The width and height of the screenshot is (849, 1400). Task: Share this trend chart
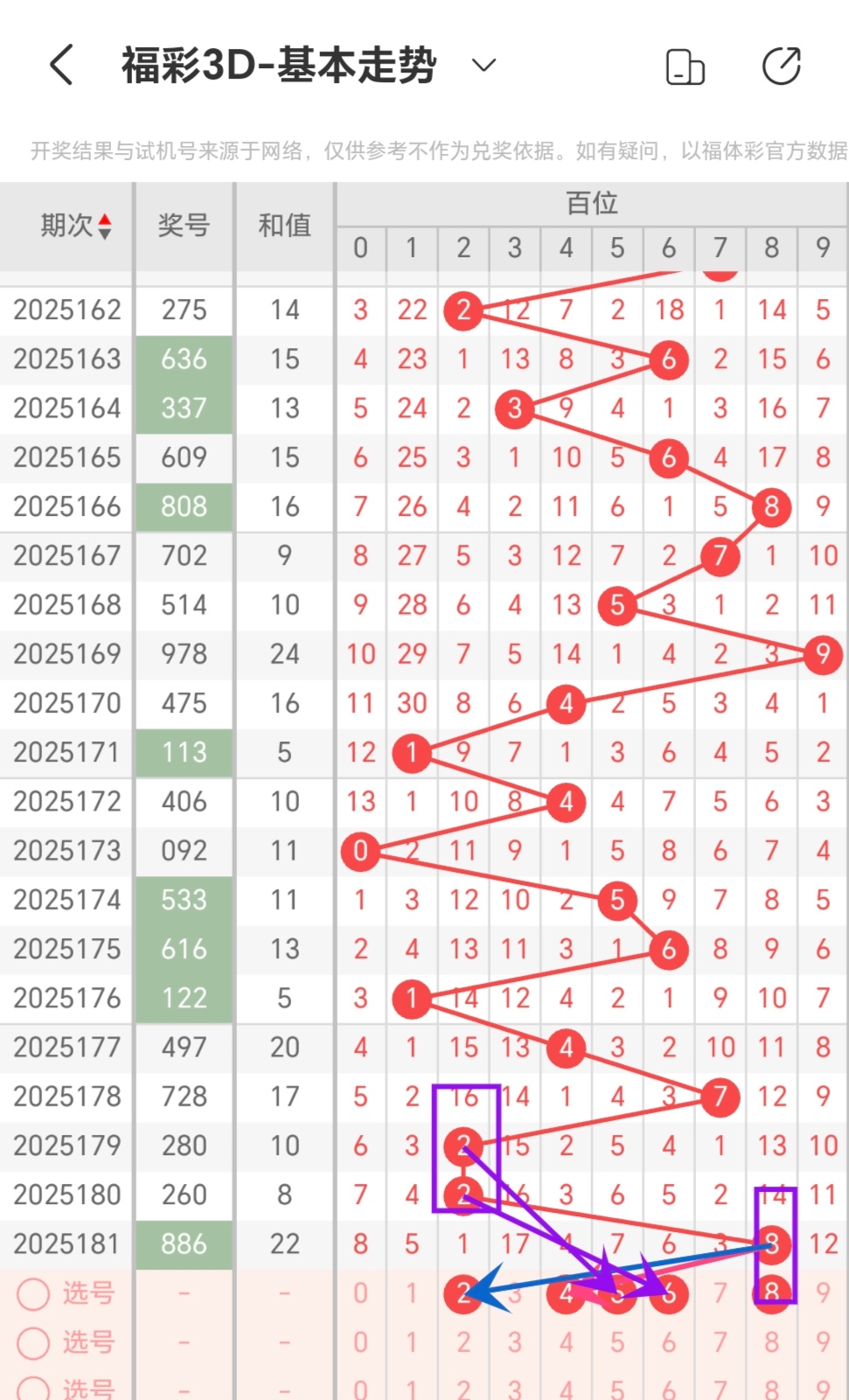(x=781, y=66)
